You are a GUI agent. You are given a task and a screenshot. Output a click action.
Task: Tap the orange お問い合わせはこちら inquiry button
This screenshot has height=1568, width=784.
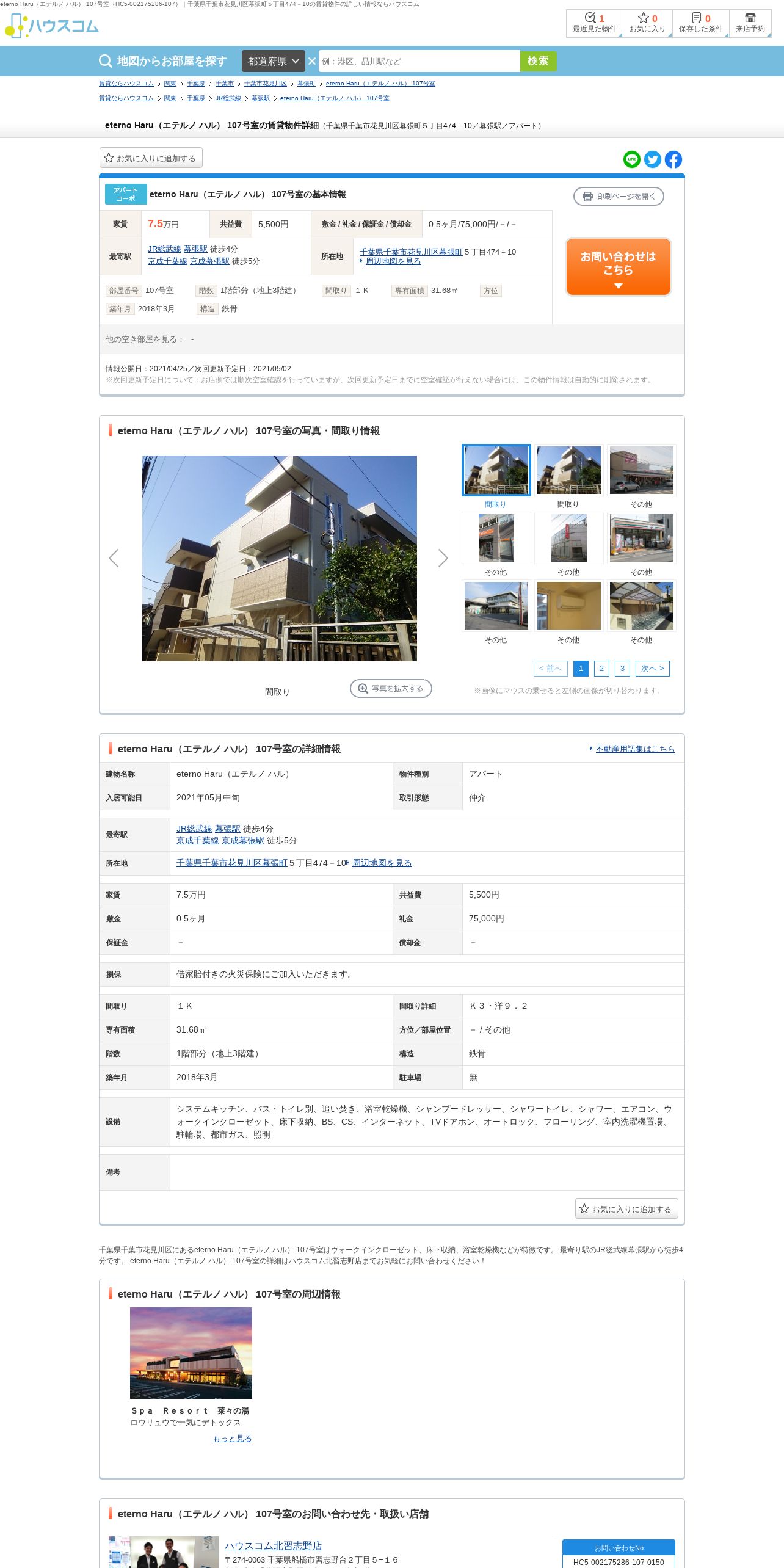619,267
